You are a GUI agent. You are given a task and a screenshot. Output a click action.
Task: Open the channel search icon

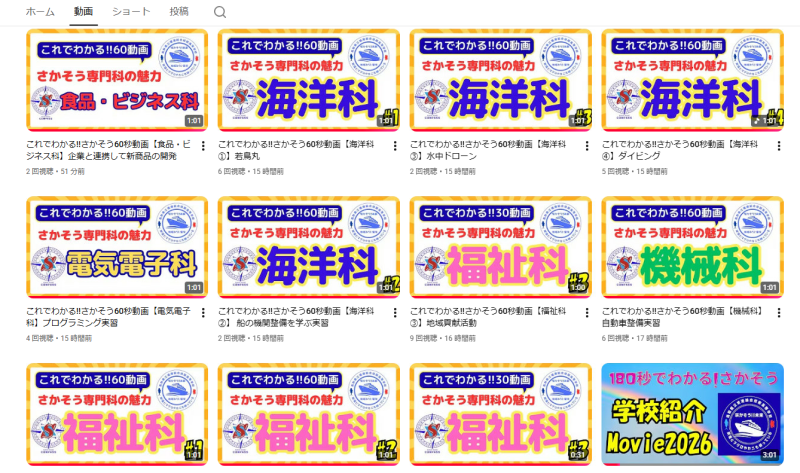tap(220, 12)
